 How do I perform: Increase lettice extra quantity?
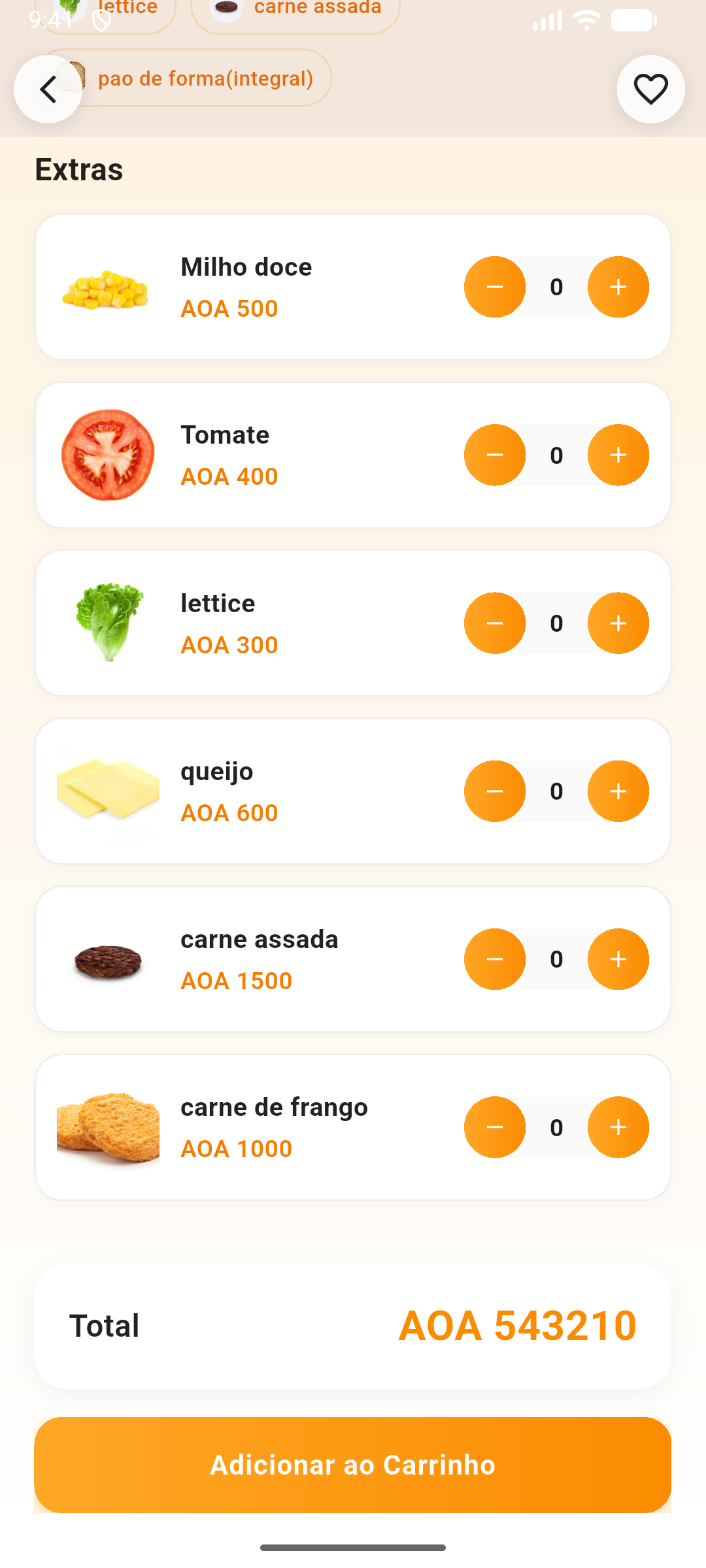click(618, 623)
